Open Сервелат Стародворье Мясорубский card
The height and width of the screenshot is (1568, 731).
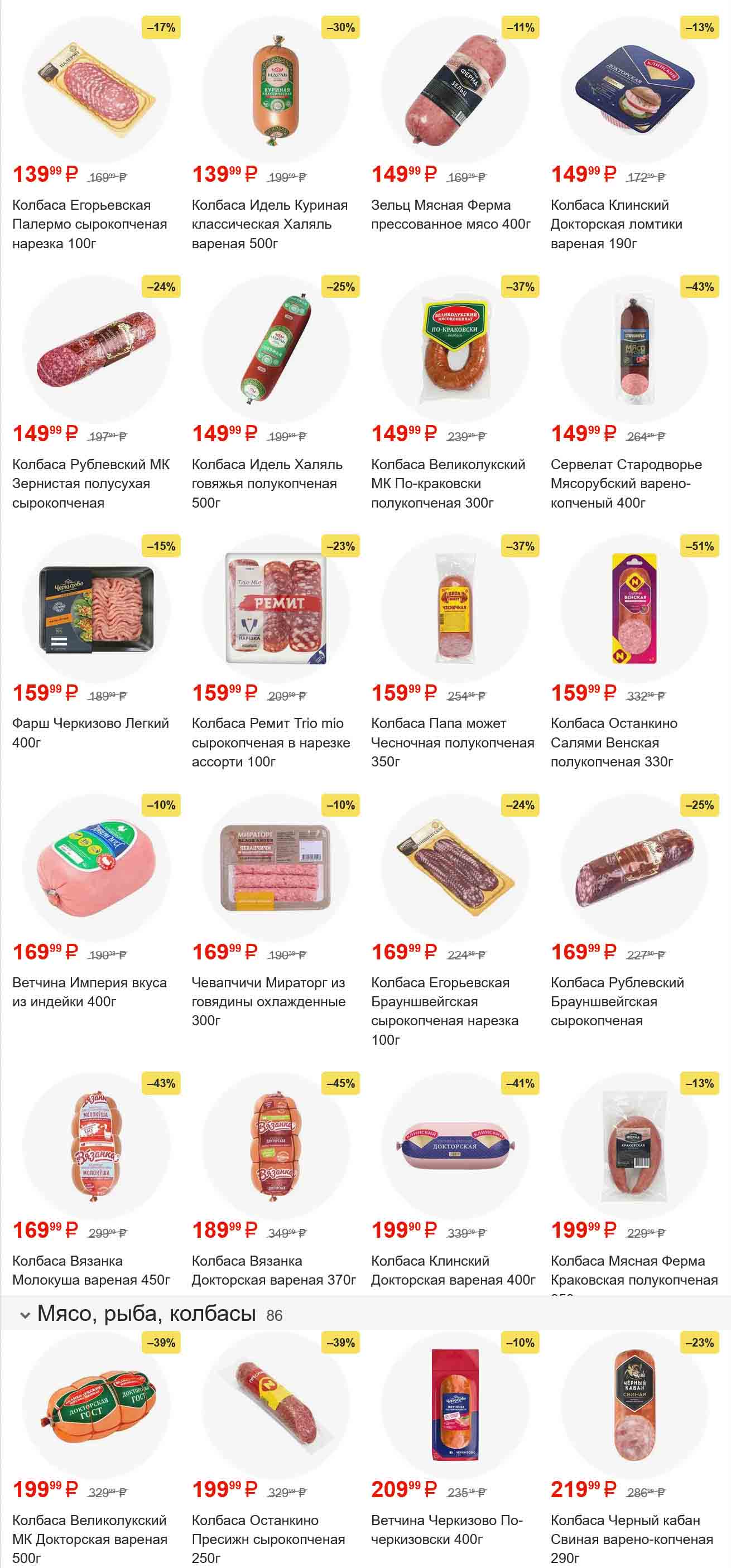(634, 351)
